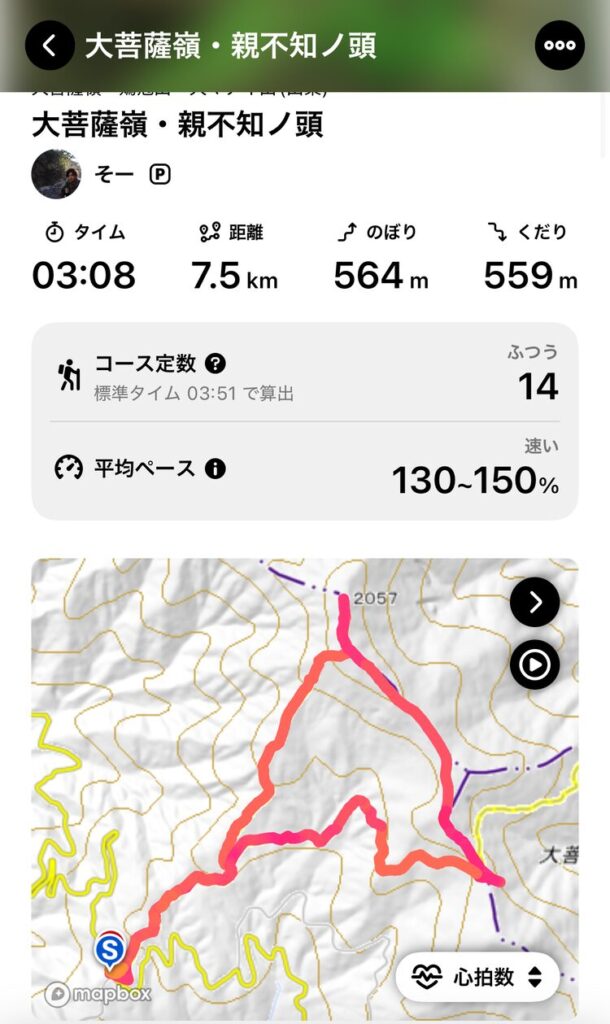Open the three-dot overflow menu
Image resolution: width=610 pixels, height=1024 pixels.
point(559,45)
